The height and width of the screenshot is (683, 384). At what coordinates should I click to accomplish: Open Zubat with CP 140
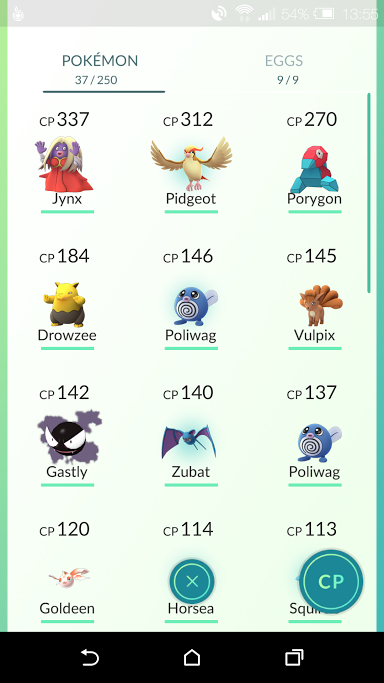tap(191, 436)
